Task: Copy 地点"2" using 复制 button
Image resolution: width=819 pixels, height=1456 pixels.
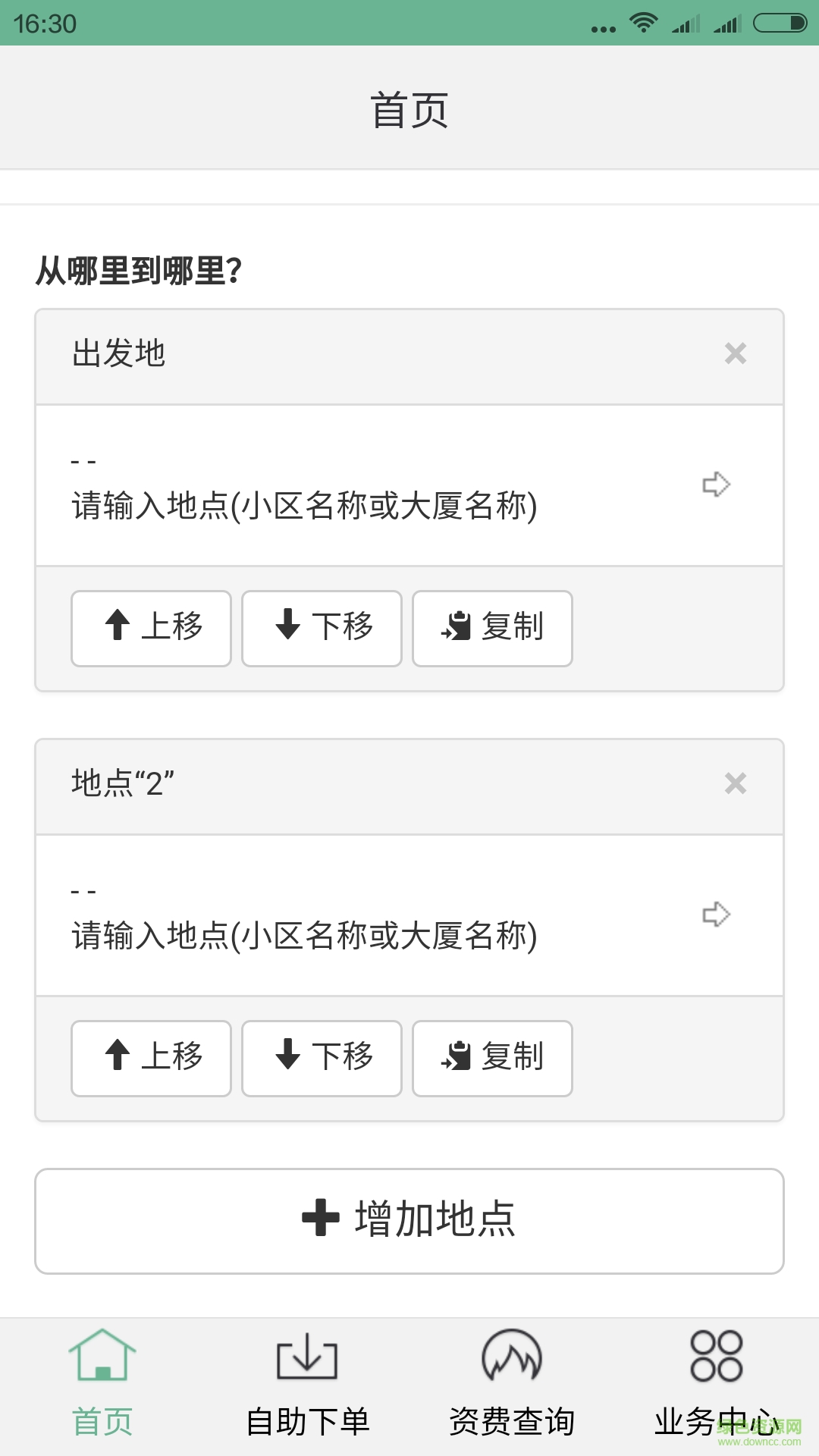Action: click(491, 1058)
